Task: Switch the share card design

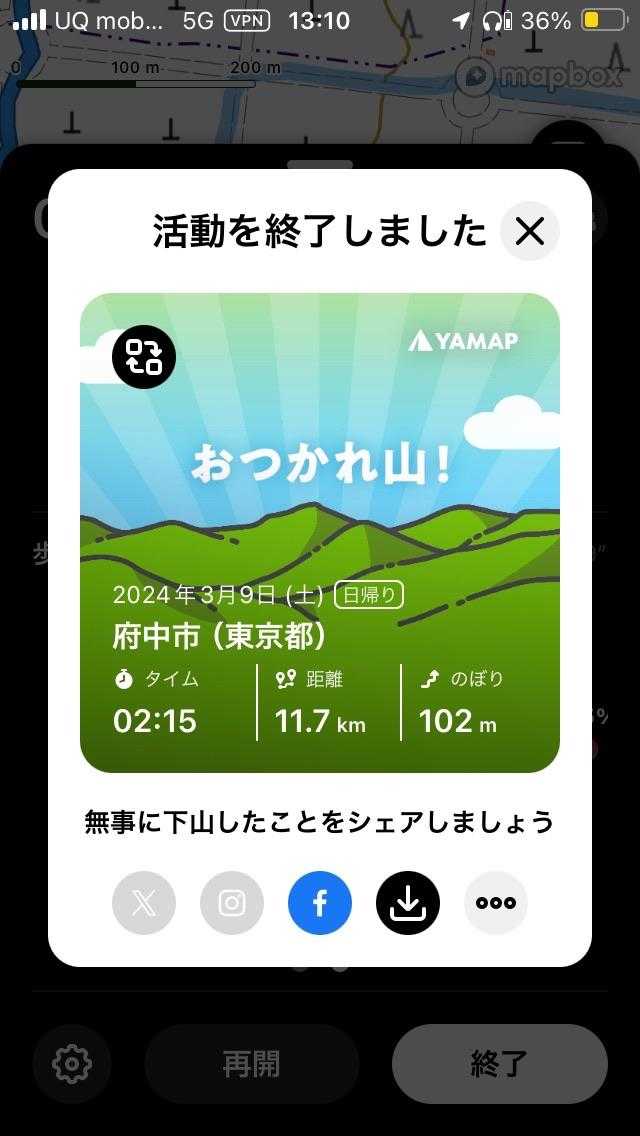Action: [x=144, y=357]
